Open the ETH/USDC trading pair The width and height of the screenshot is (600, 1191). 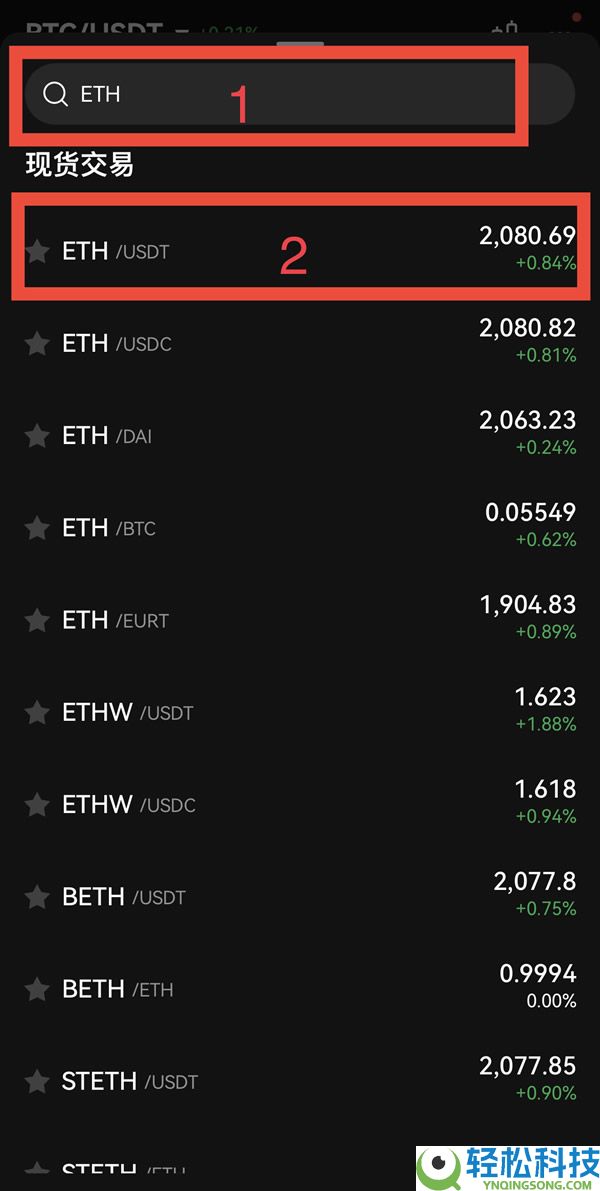coord(300,343)
